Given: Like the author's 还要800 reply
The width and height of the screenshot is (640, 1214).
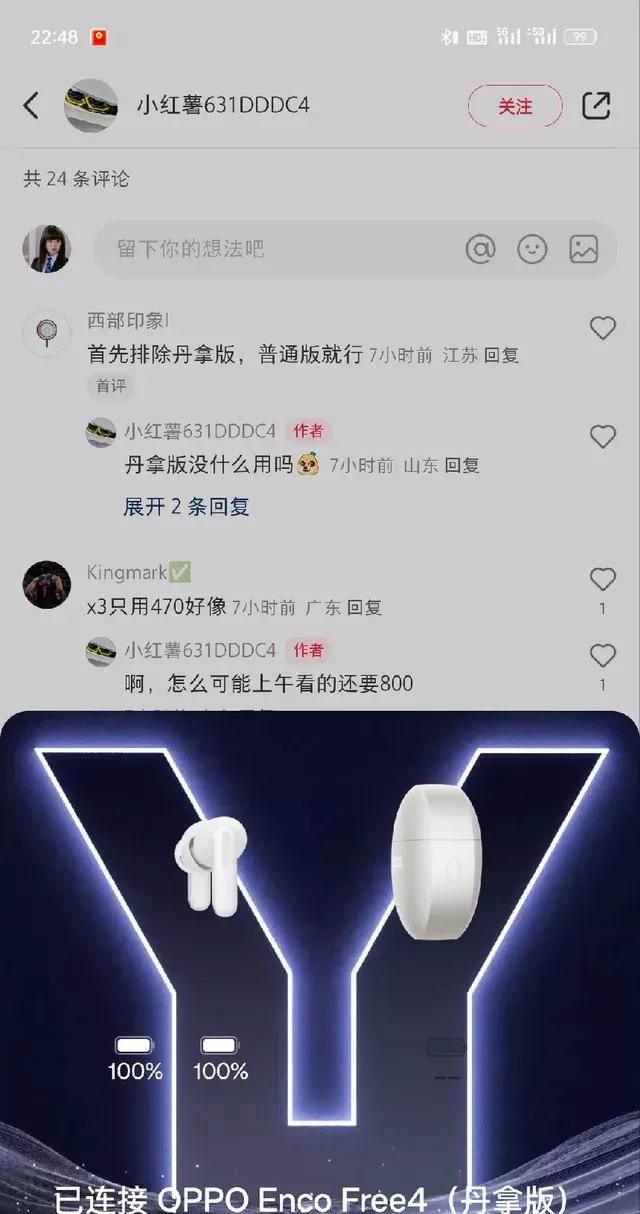Looking at the screenshot, I should (x=602, y=657).
